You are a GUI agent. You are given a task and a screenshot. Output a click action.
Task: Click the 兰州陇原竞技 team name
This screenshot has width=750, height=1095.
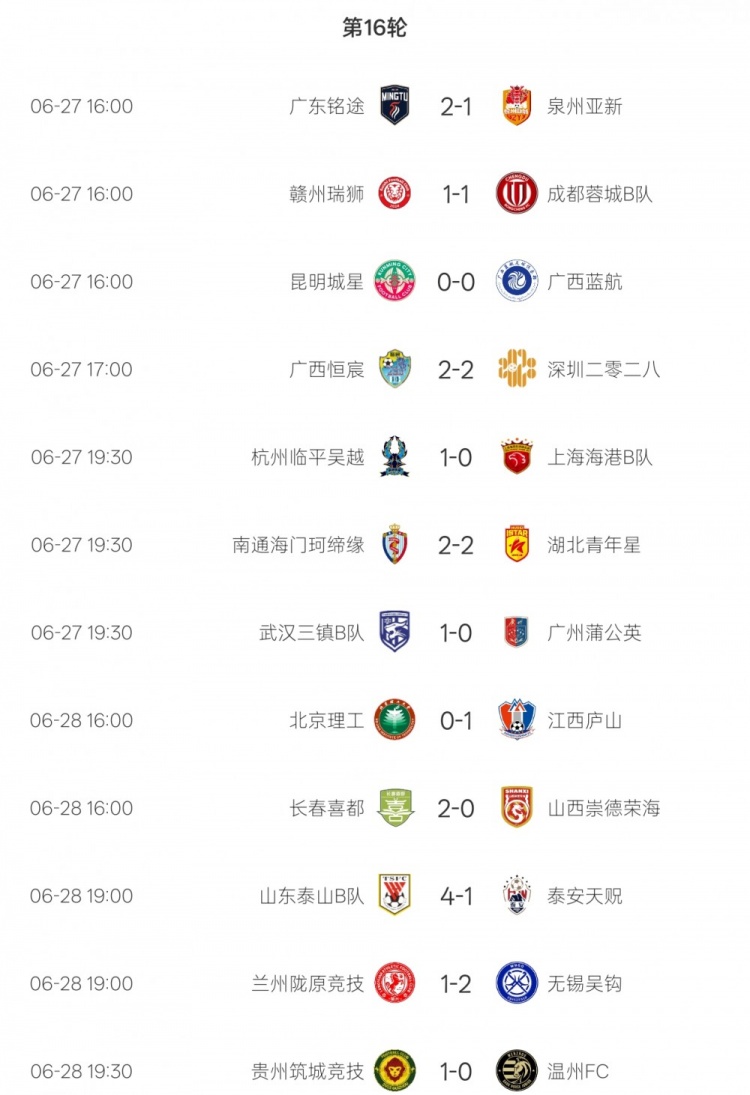[x=308, y=984]
